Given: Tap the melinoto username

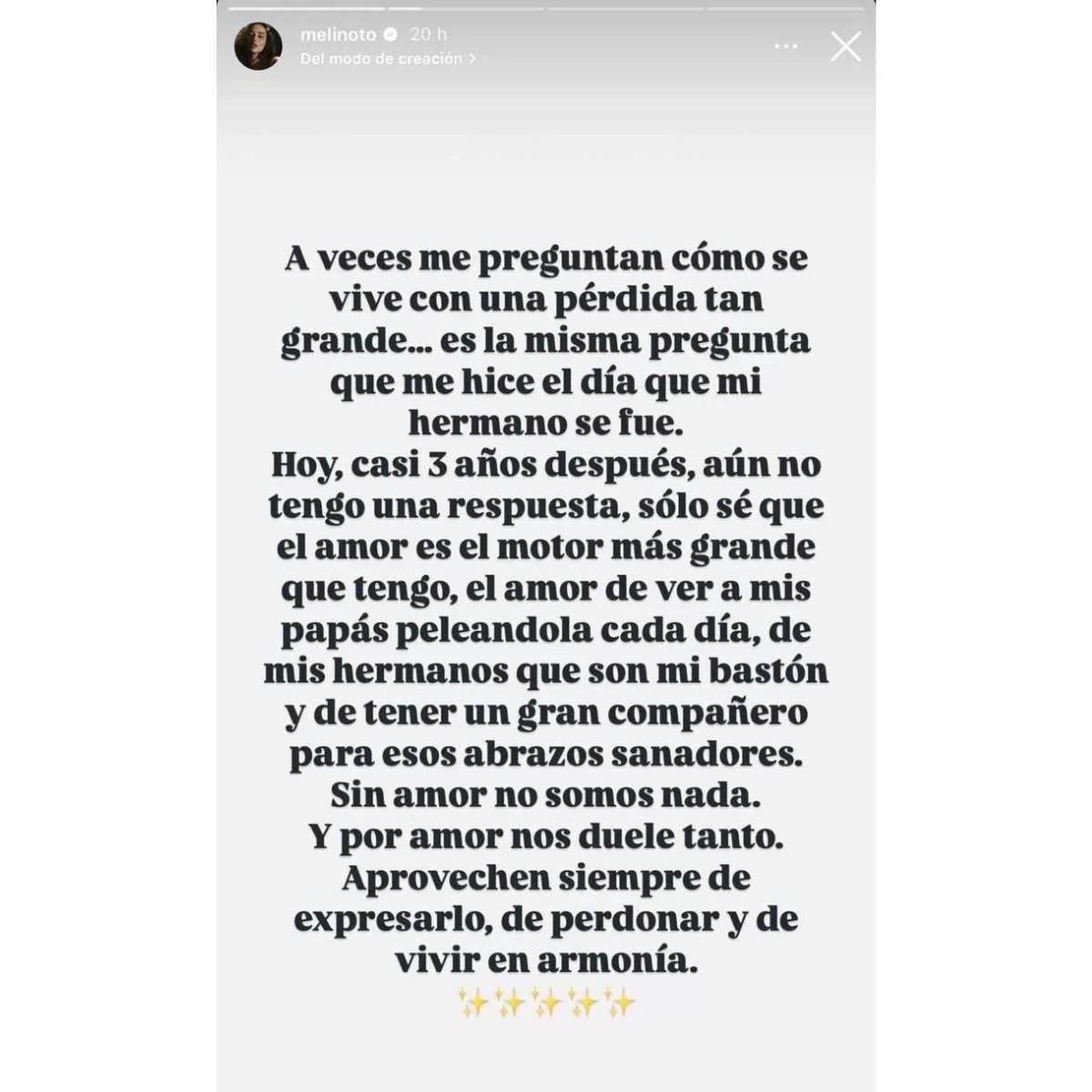Looking at the screenshot, I should pos(338,35).
